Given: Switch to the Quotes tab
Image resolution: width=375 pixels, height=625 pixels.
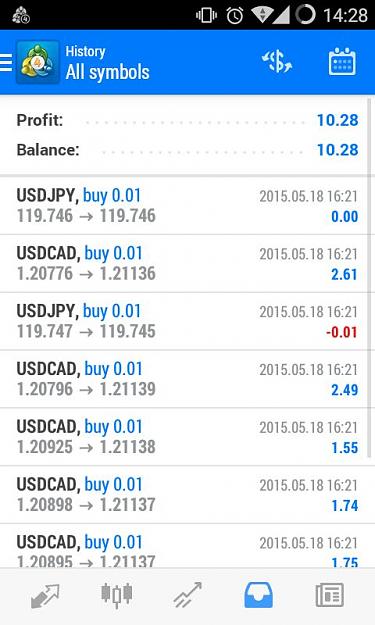Looking at the screenshot, I should 45,596.
